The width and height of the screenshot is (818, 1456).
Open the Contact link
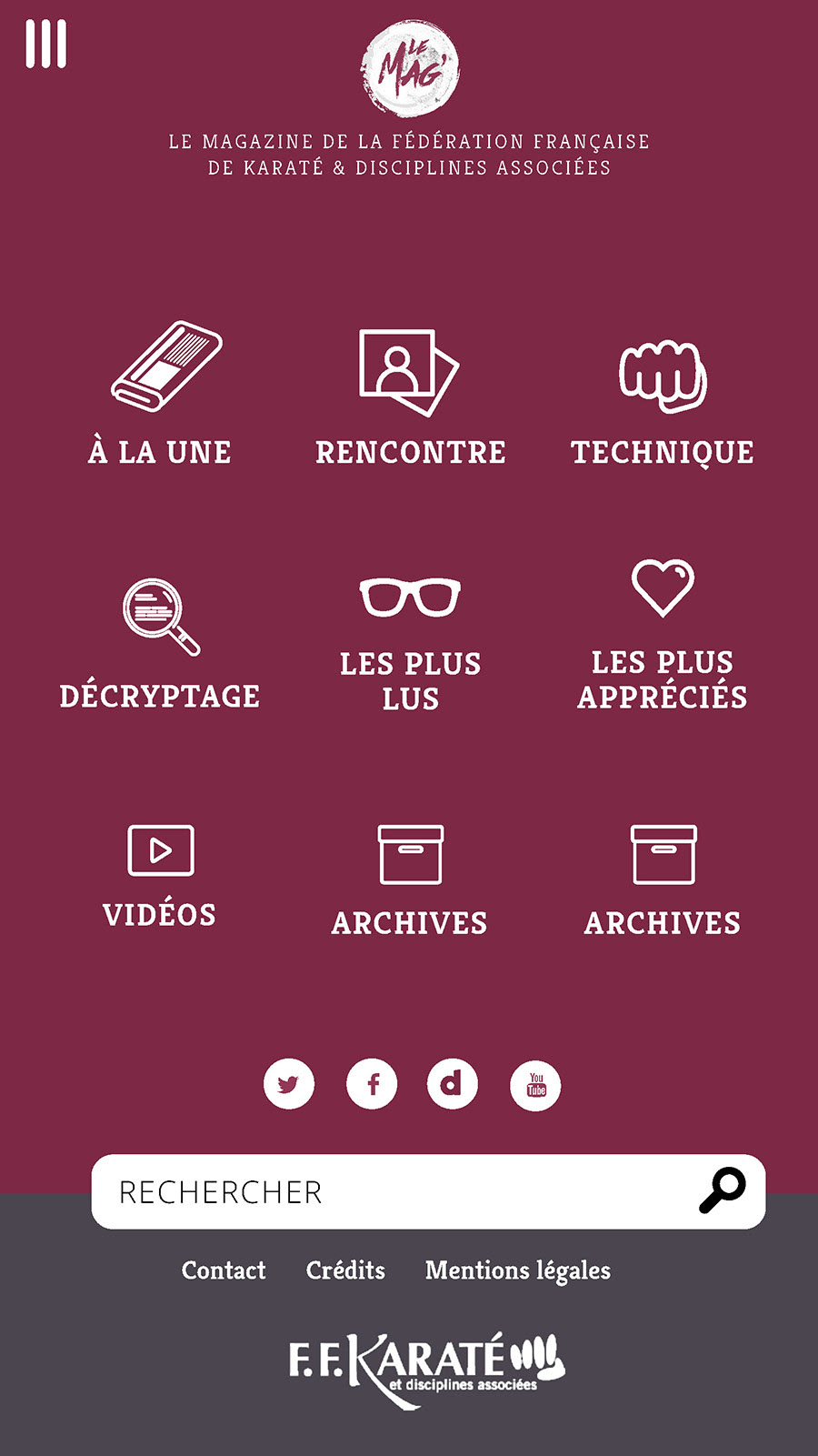[x=224, y=1270]
